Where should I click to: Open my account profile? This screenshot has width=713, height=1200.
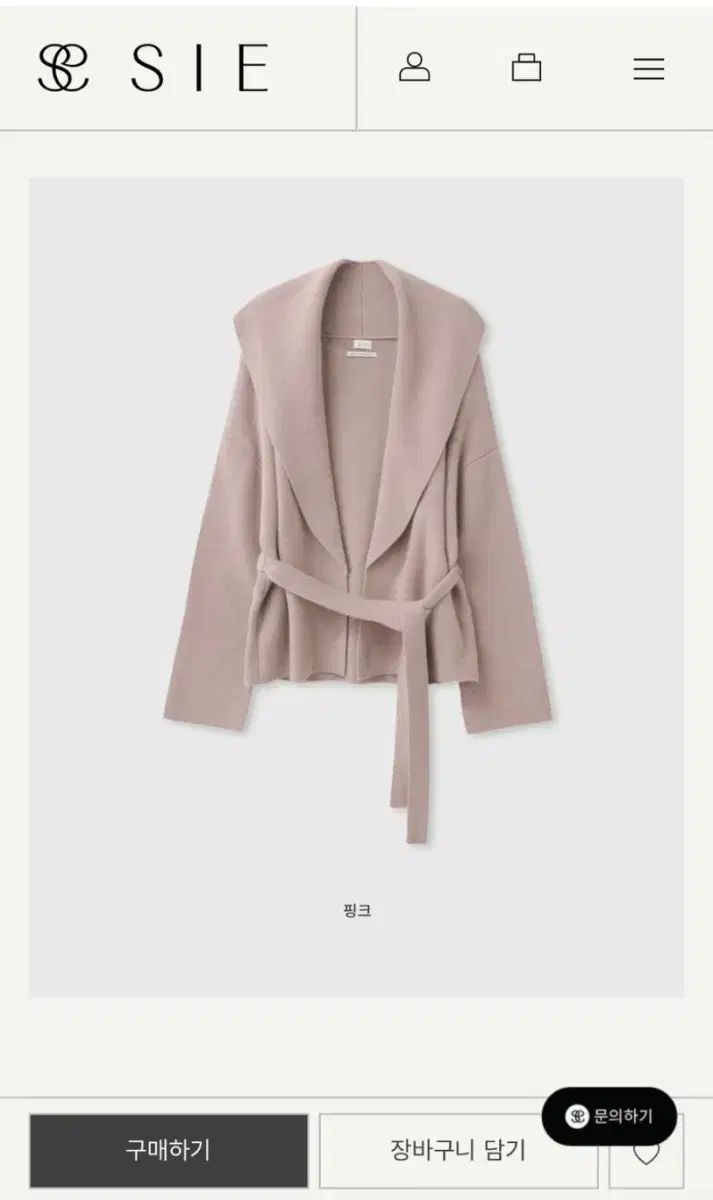click(414, 68)
